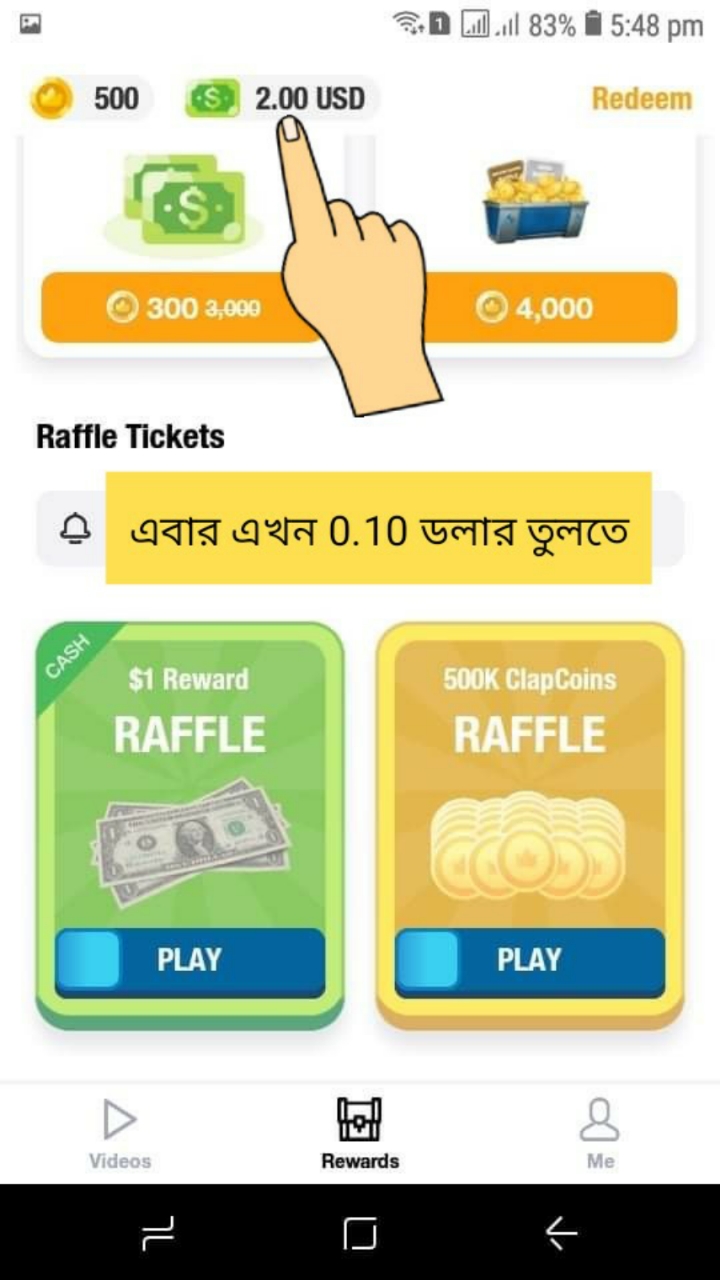The height and width of the screenshot is (1280, 720).
Task: Open the 500 coins balance
Action: [x=92, y=99]
